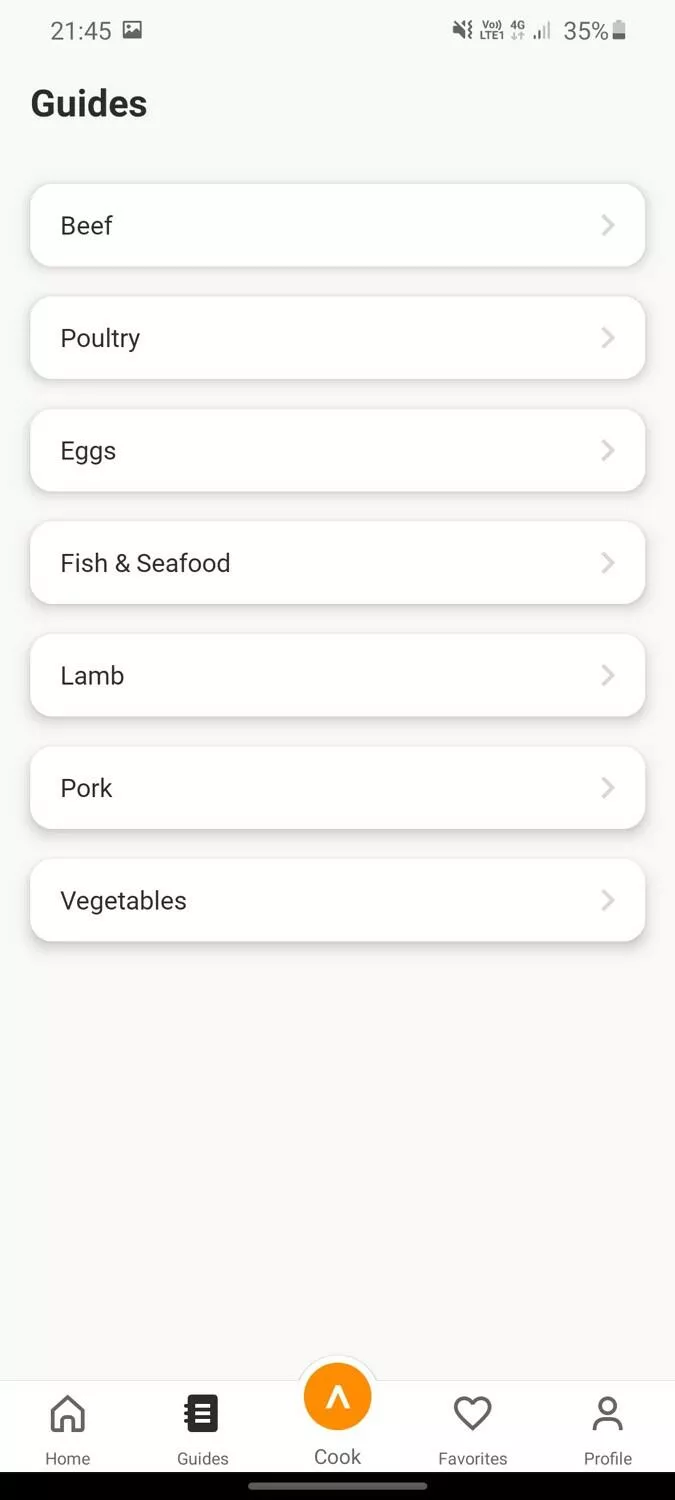Browse the Vegetables guide
675x1500 pixels.
pos(337,900)
